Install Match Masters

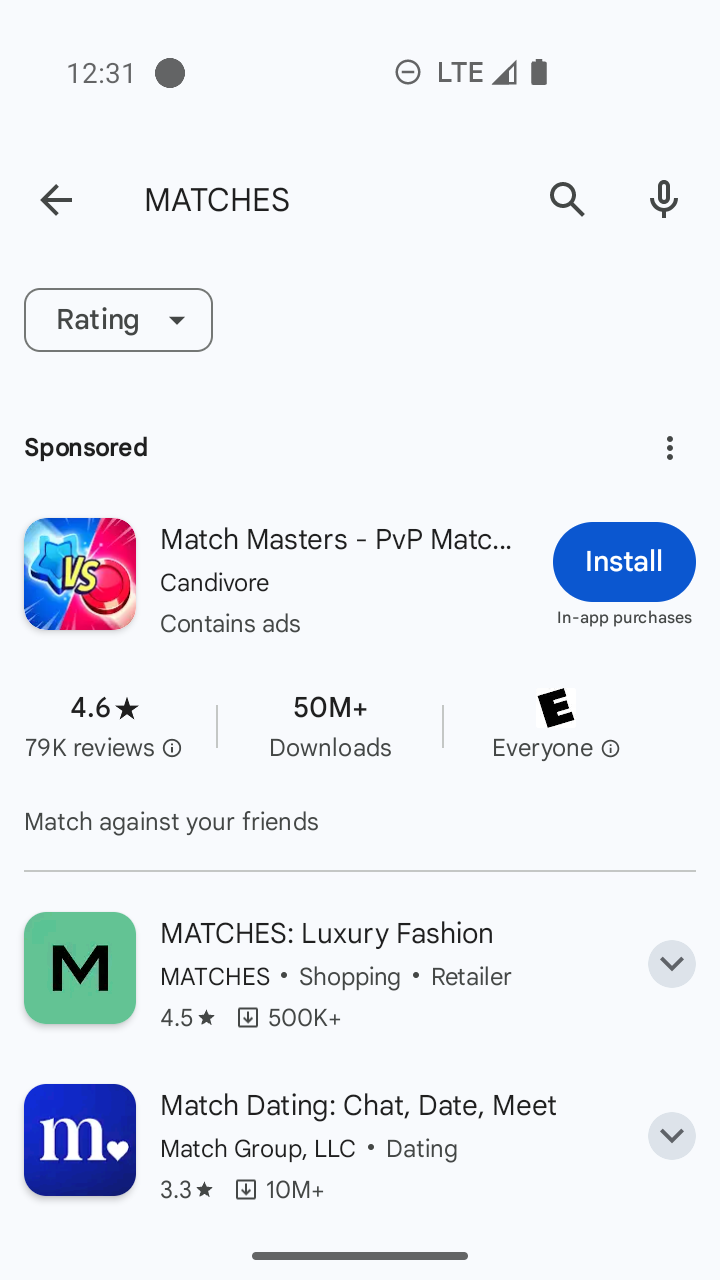(x=624, y=562)
